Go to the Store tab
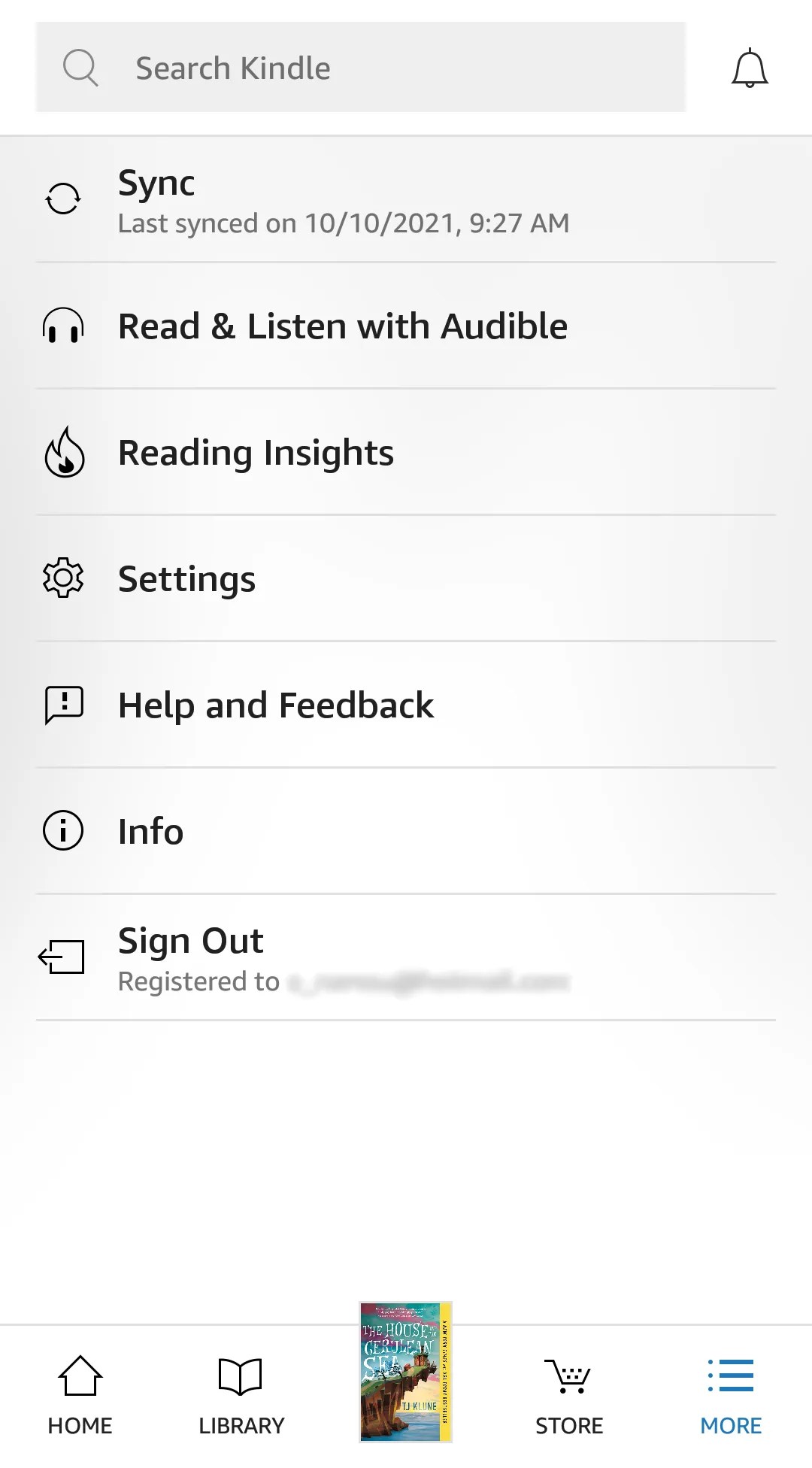This screenshot has width=812, height=1468. coord(569,1396)
